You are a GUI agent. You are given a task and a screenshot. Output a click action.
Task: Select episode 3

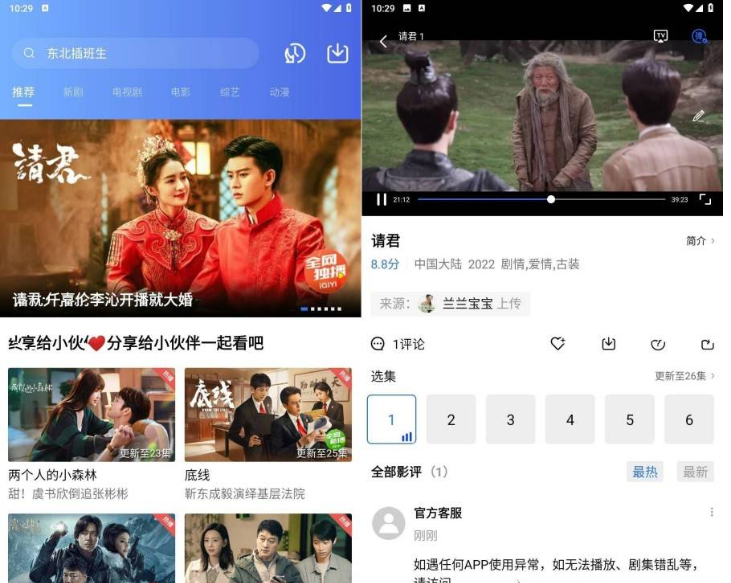point(510,419)
